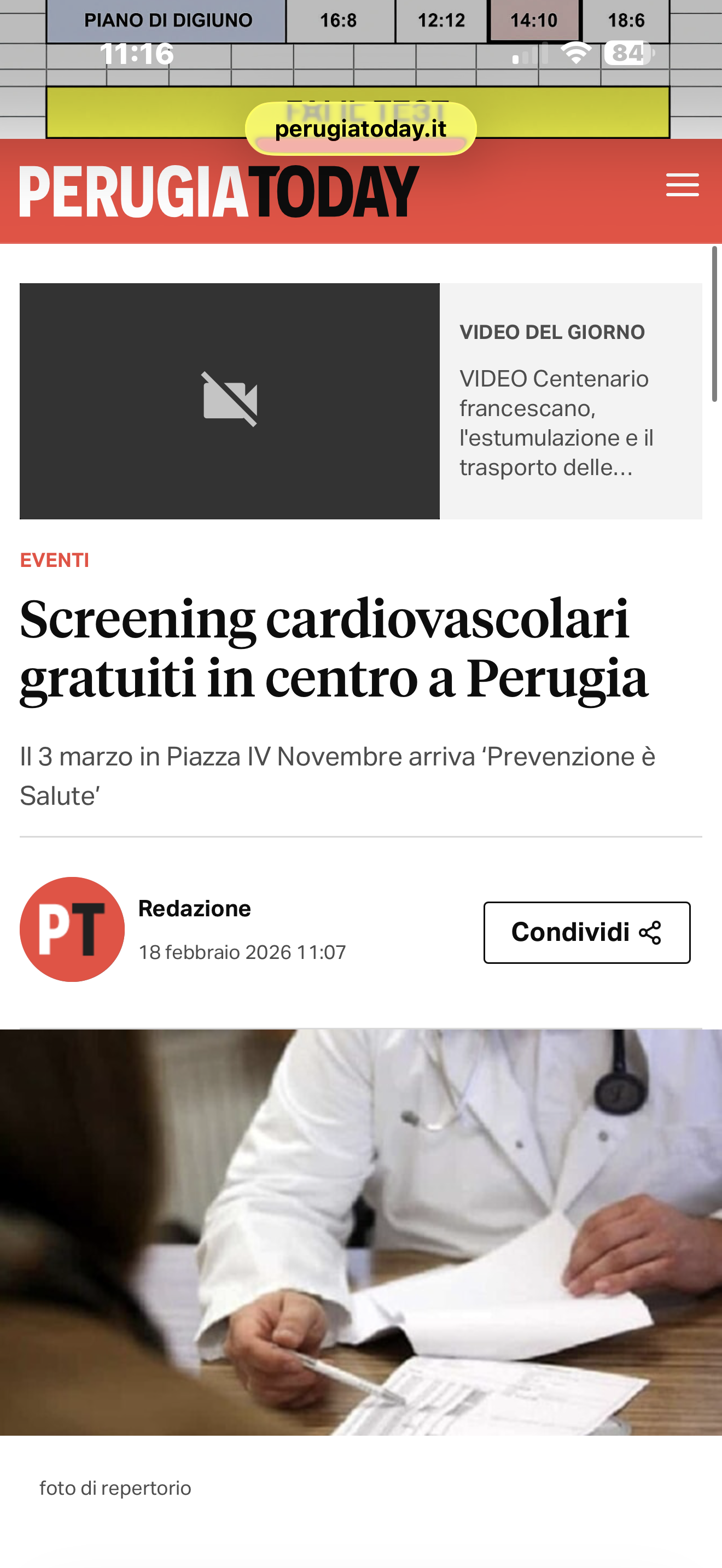Play the video del giorno
This screenshot has height=1568, width=722.
pyautogui.click(x=230, y=401)
